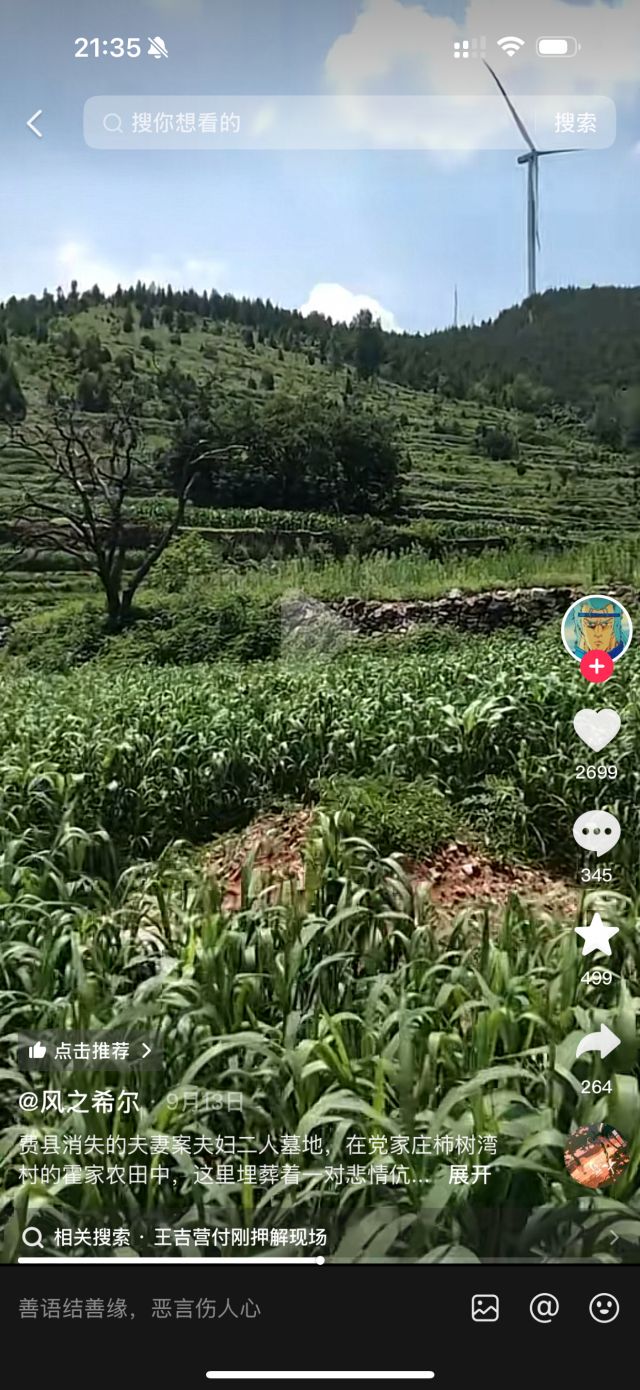Open the creator's avatar profile
Image resolution: width=640 pixels, height=1390 pixels.
click(x=597, y=629)
